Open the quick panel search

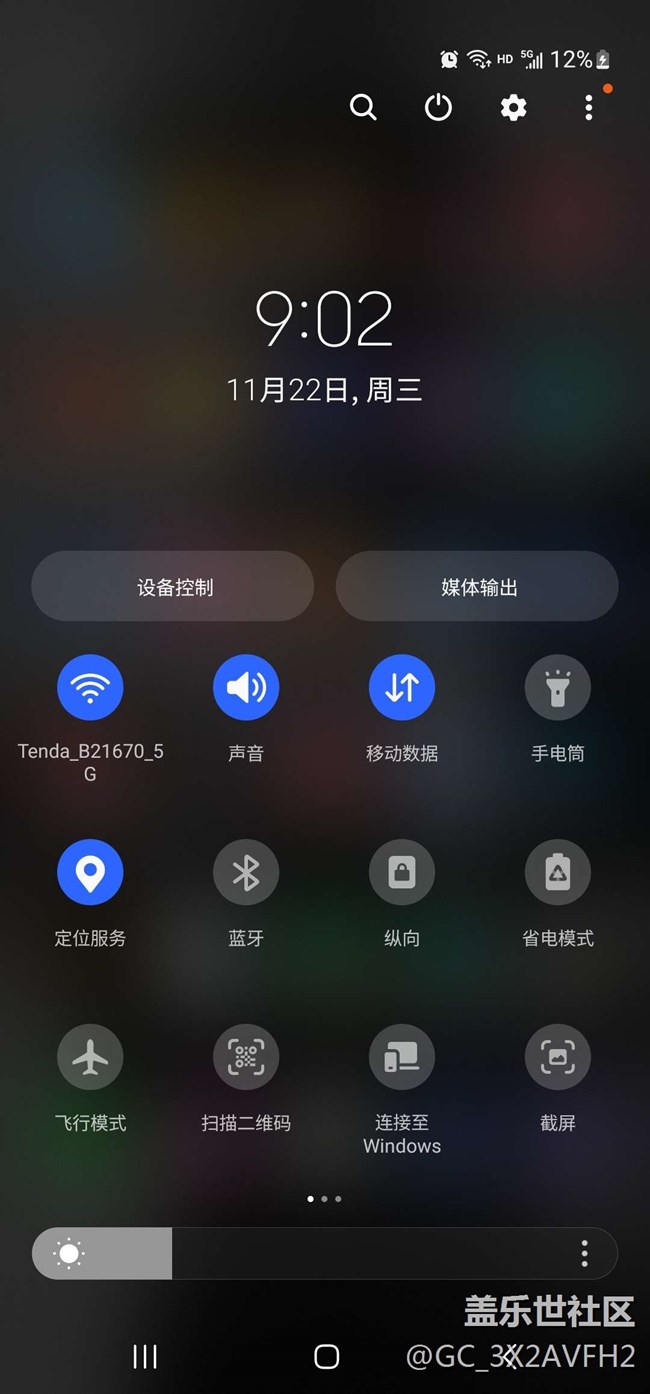pyautogui.click(x=363, y=107)
